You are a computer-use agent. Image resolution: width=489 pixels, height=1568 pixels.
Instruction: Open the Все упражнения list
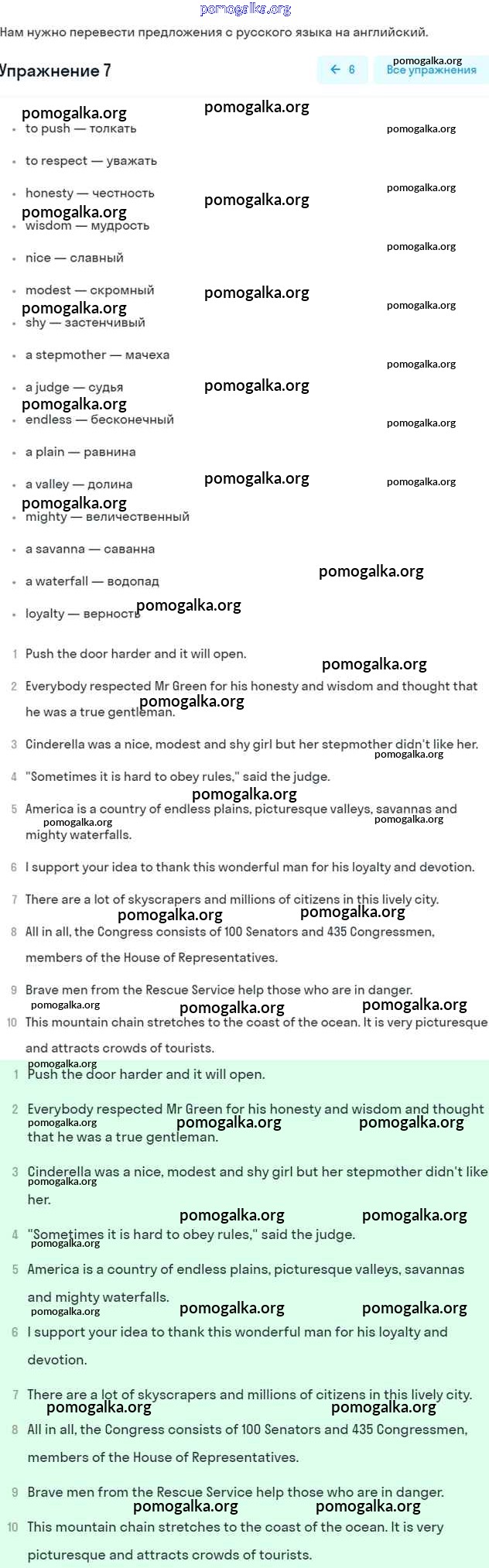431,70
